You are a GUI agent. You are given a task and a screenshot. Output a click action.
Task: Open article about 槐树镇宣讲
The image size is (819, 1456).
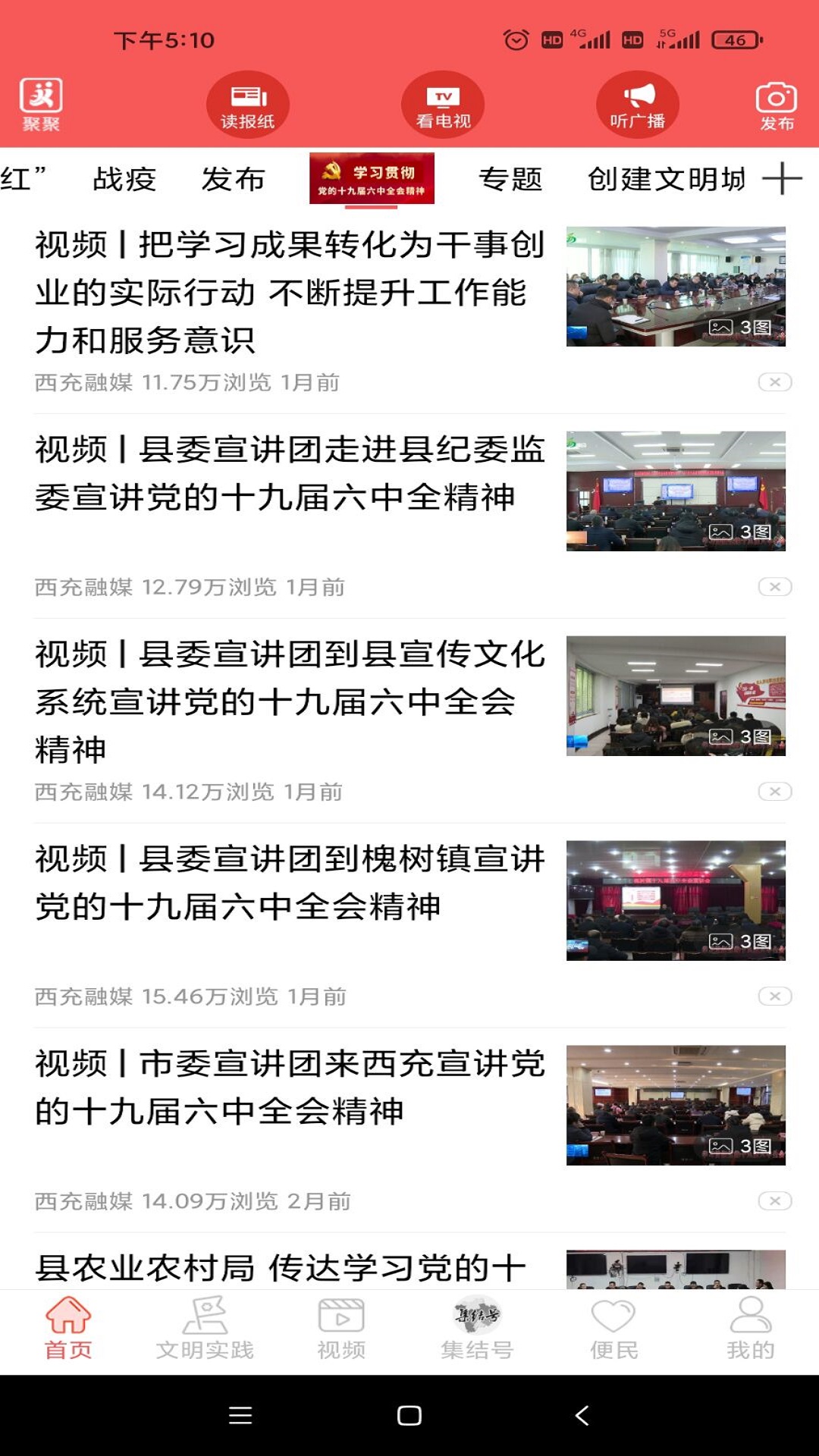(x=290, y=883)
